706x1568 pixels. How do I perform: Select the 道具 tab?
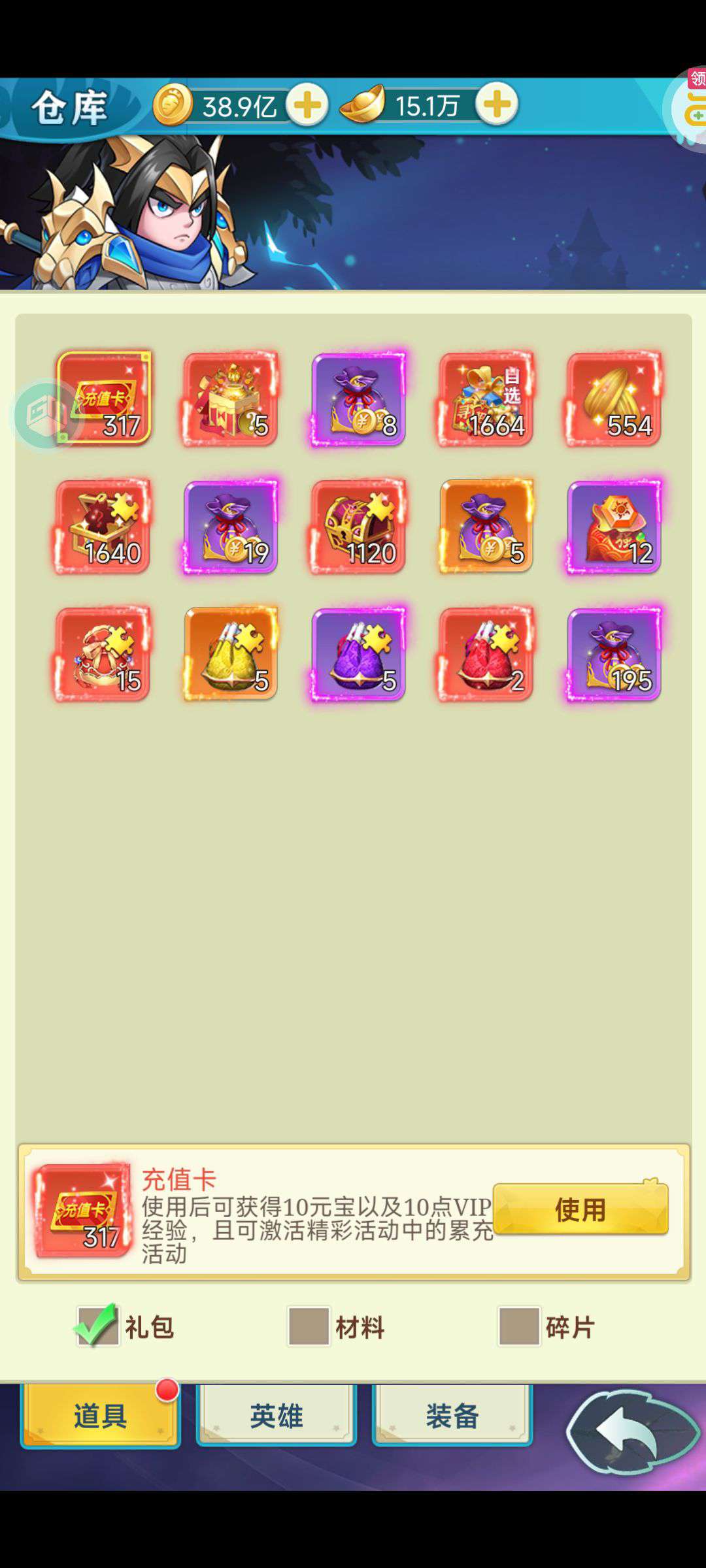[x=100, y=1416]
